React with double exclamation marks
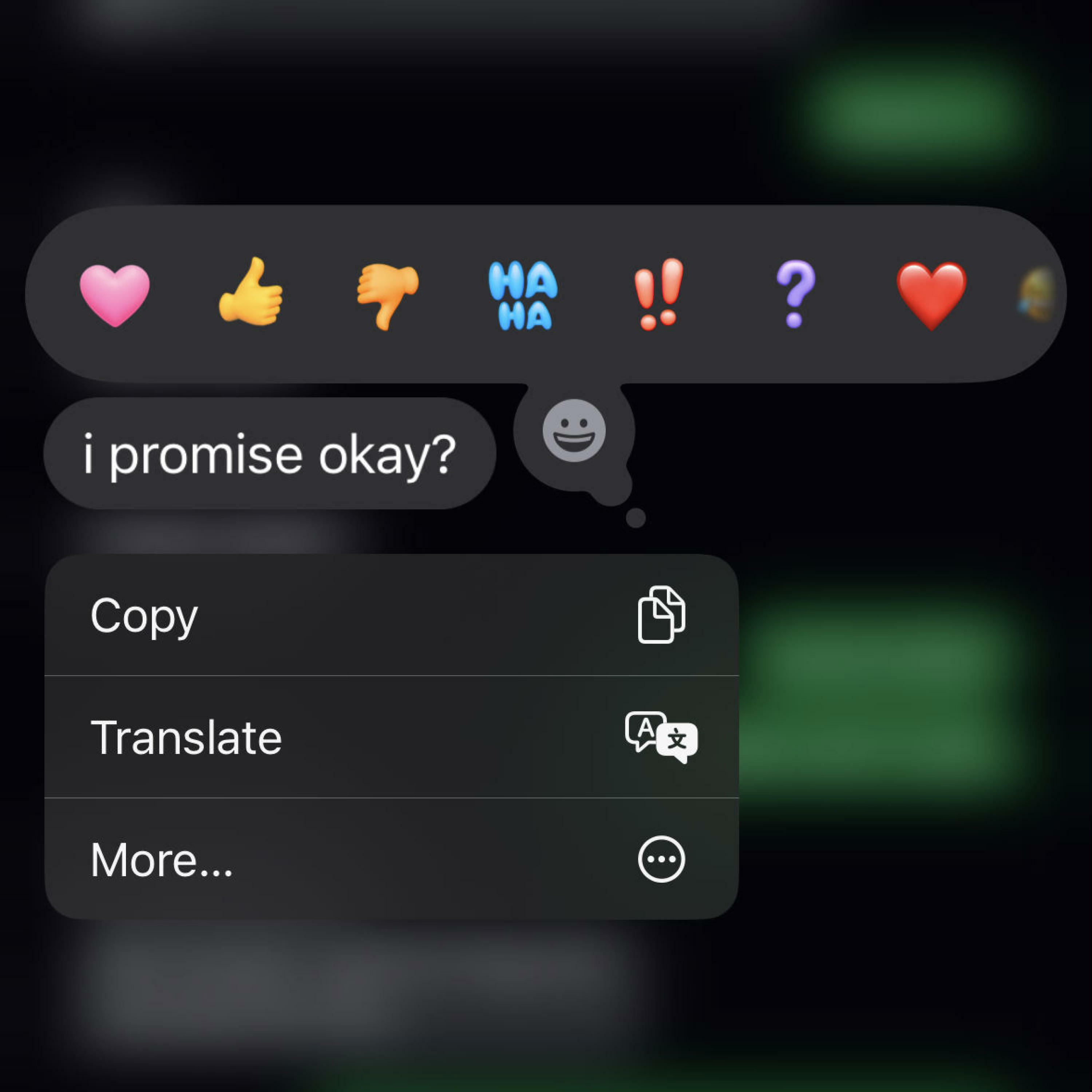The height and width of the screenshot is (1092, 1092). pos(658,294)
